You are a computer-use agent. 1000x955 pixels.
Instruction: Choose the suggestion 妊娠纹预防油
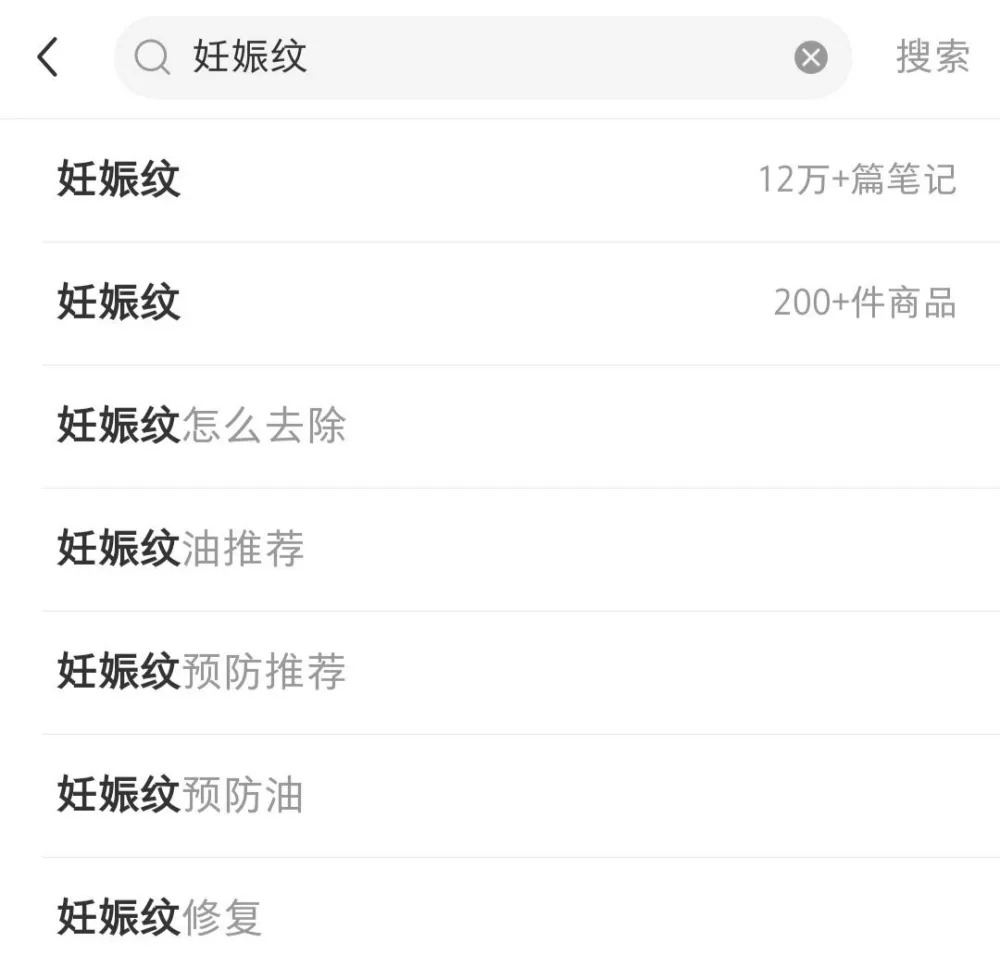pyautogui.click(x=182, y=795)
